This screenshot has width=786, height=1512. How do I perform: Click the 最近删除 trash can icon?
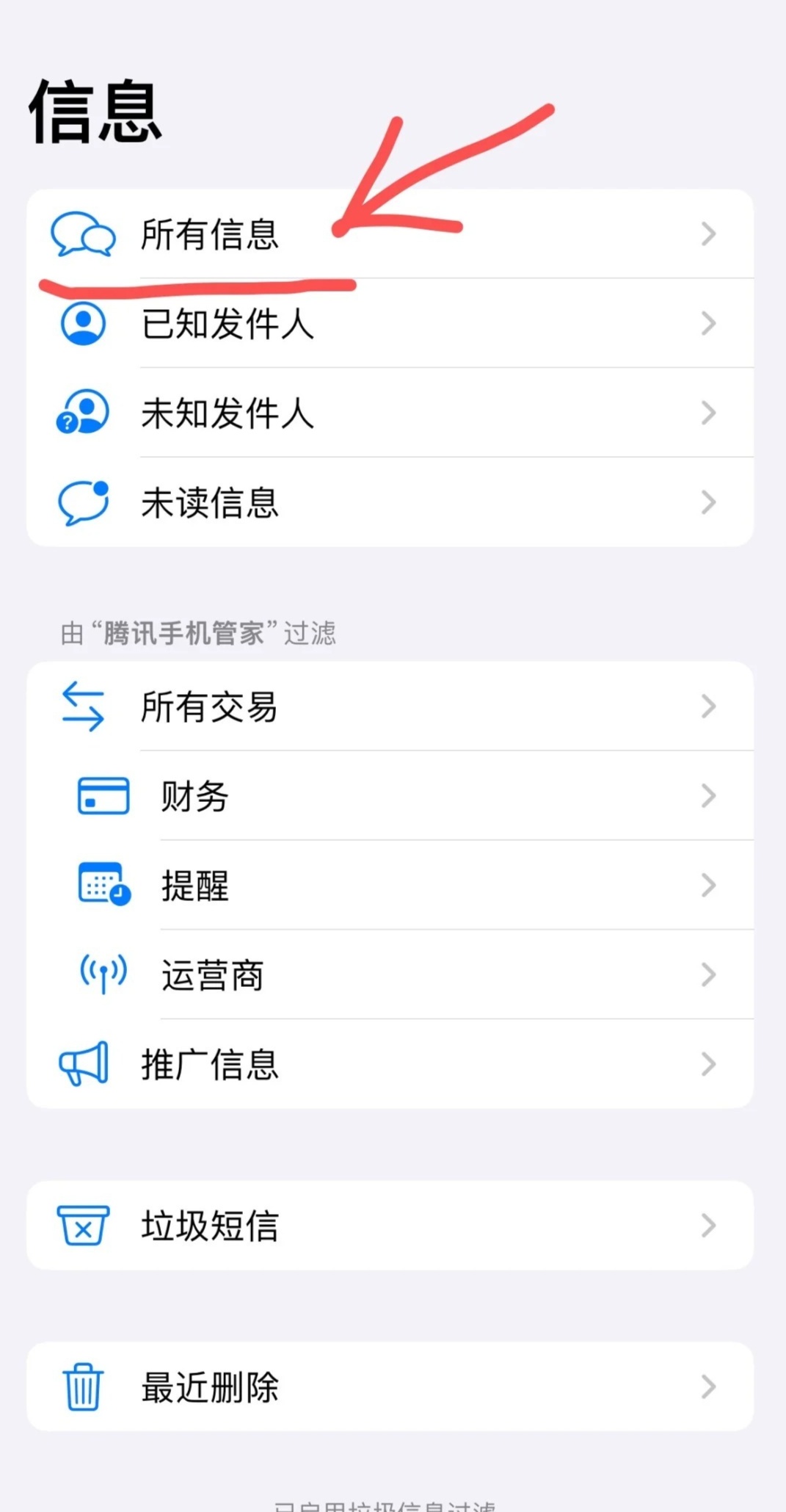(83, 1385)
